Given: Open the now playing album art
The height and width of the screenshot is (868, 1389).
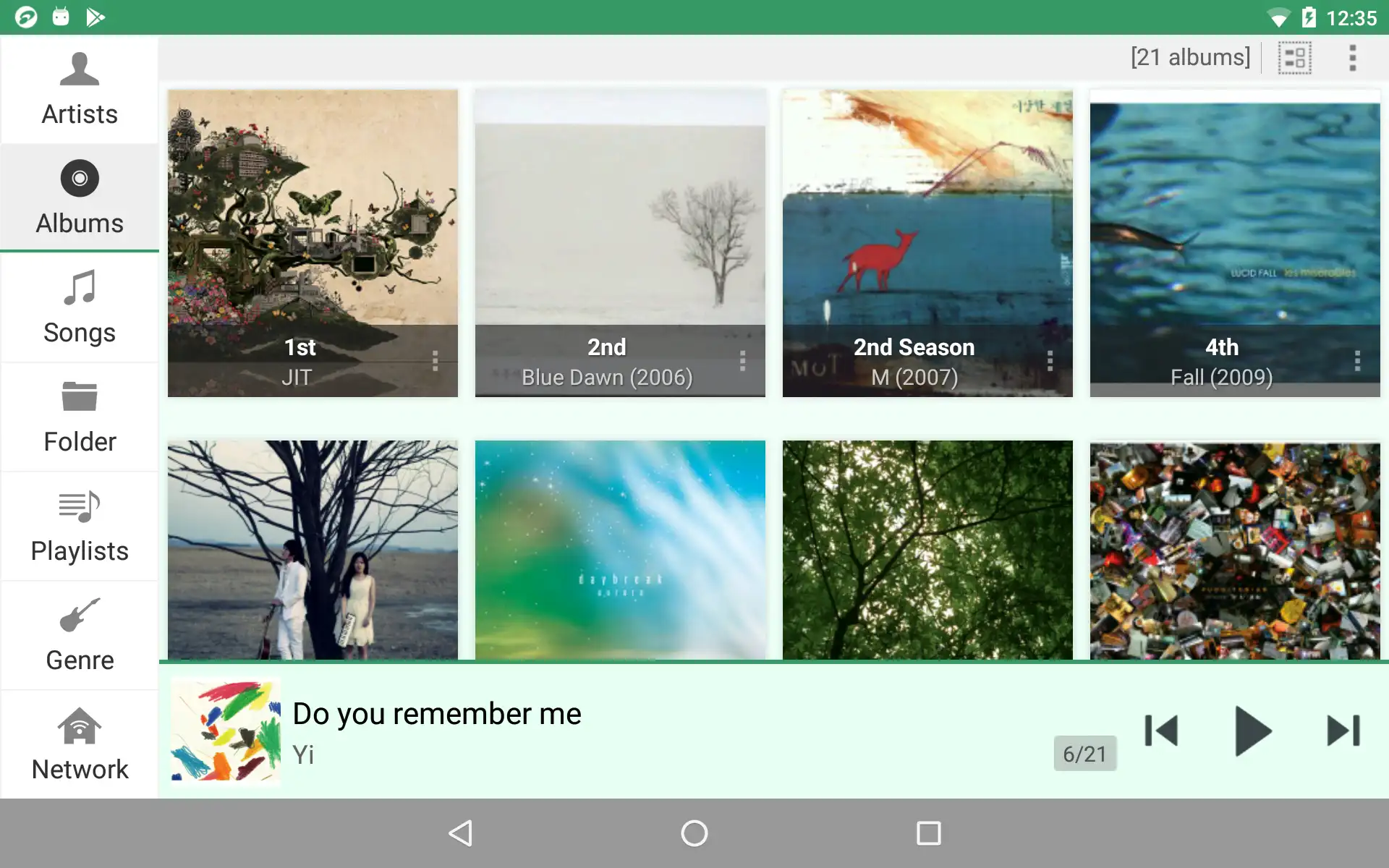Looking at the screenshot, I should coord(226,731).
